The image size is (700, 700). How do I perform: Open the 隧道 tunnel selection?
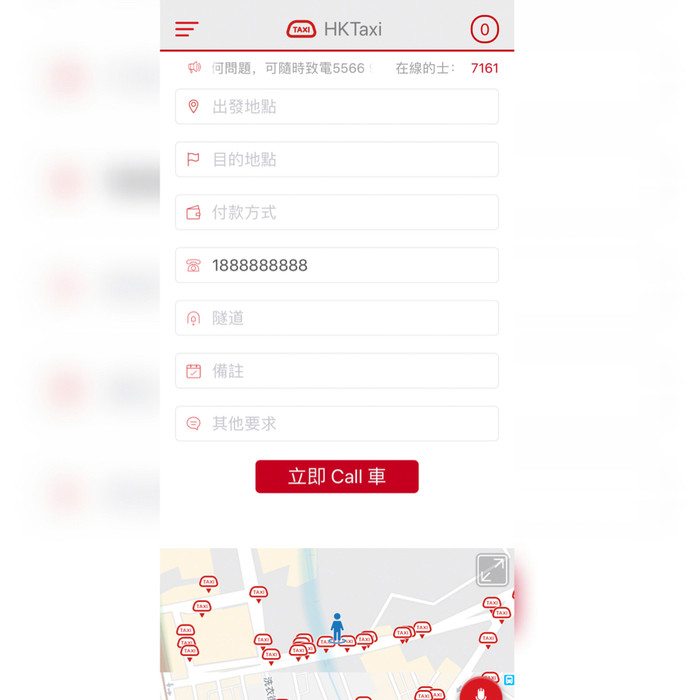click(337, 319)
